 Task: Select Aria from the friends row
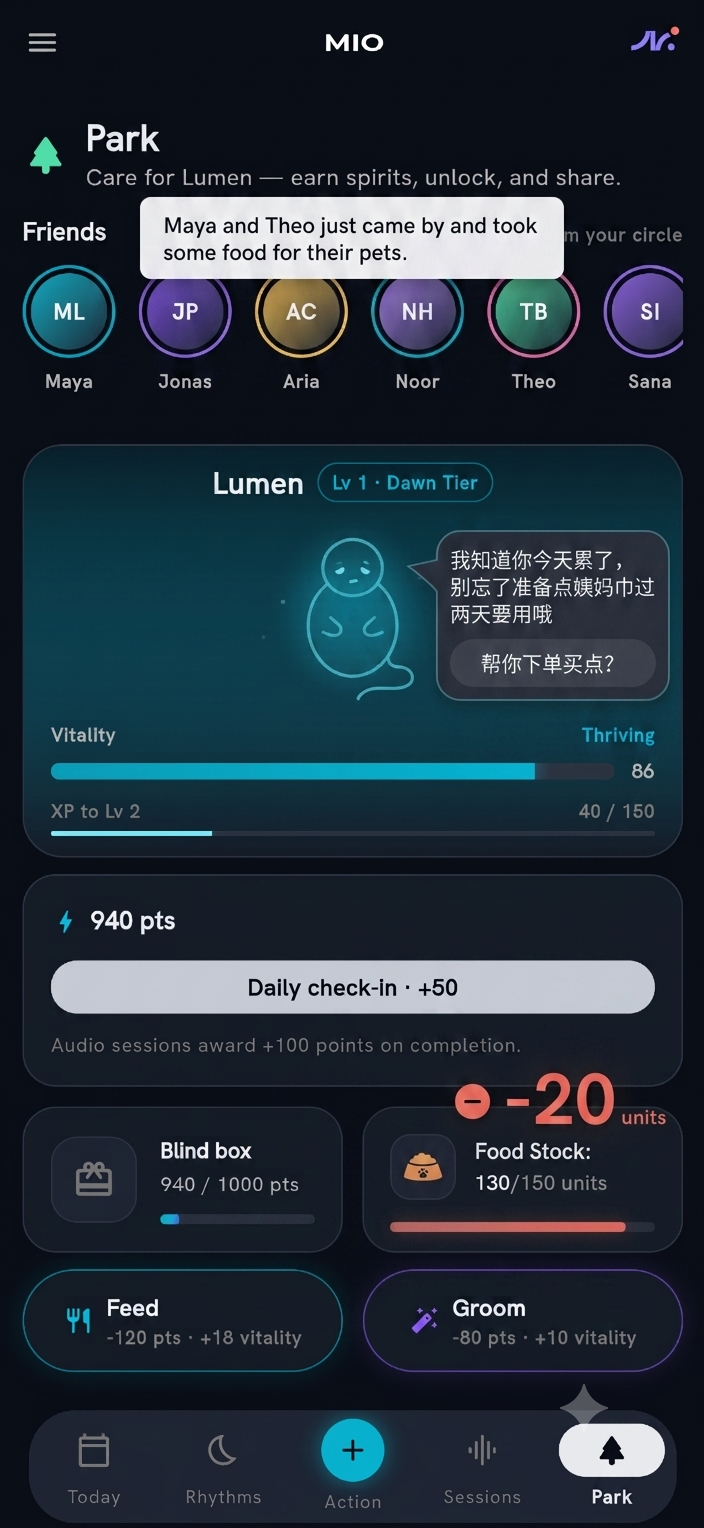coord(301,312)
